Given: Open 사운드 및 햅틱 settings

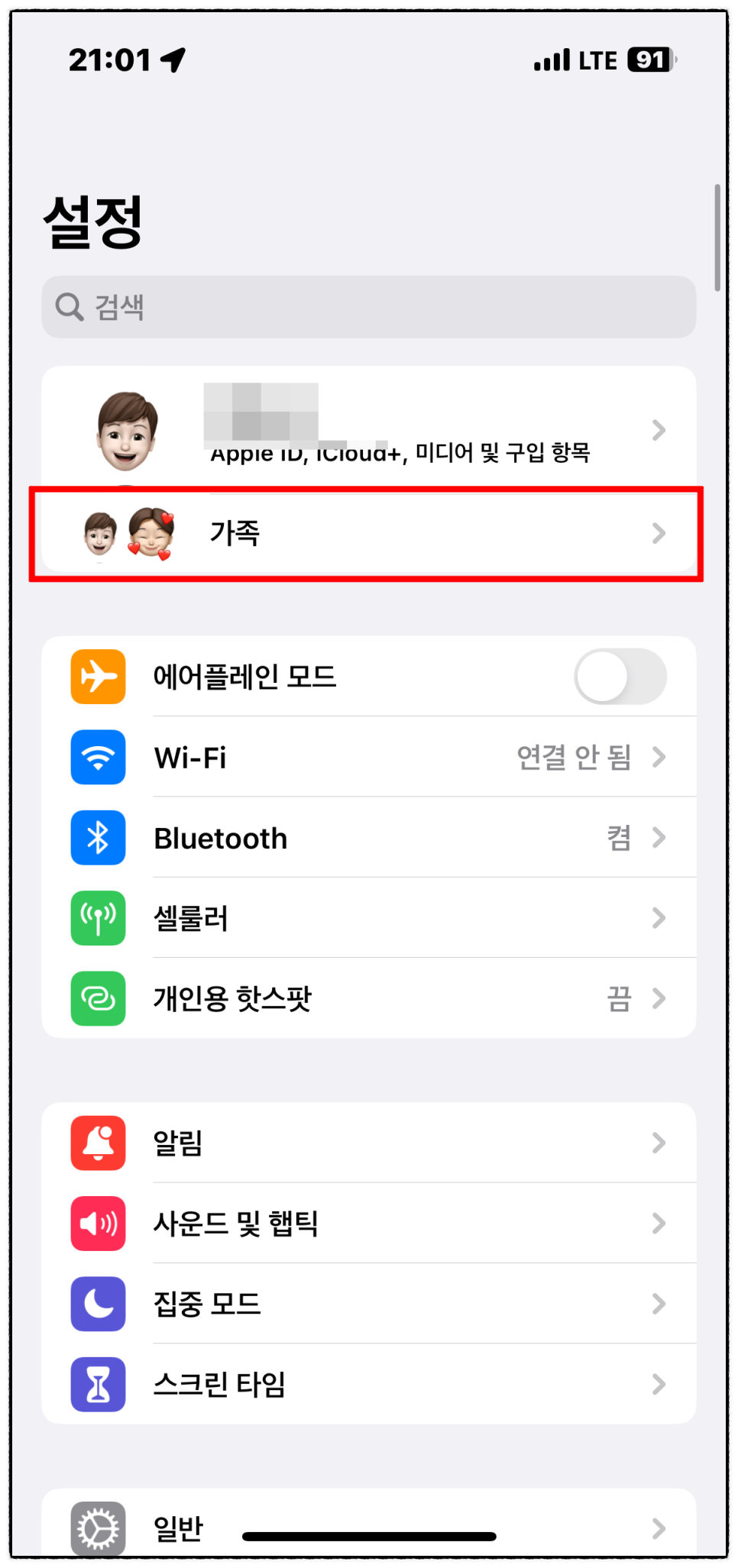Looking at the screenshot, I should point(369,1224).
